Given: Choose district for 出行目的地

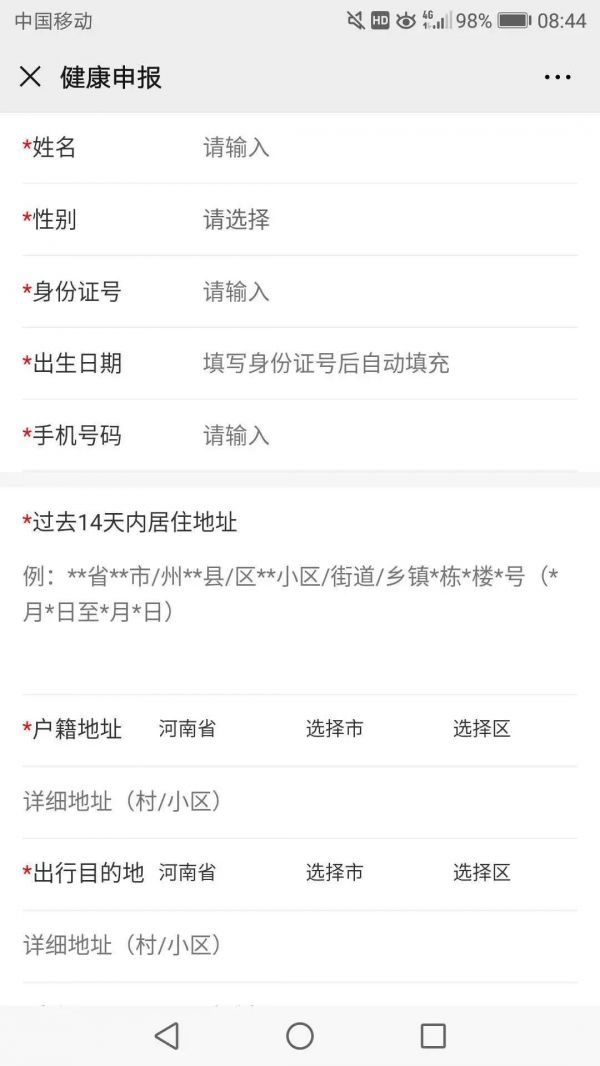Looking at the screenshot, I should click(x=482, y=872).
